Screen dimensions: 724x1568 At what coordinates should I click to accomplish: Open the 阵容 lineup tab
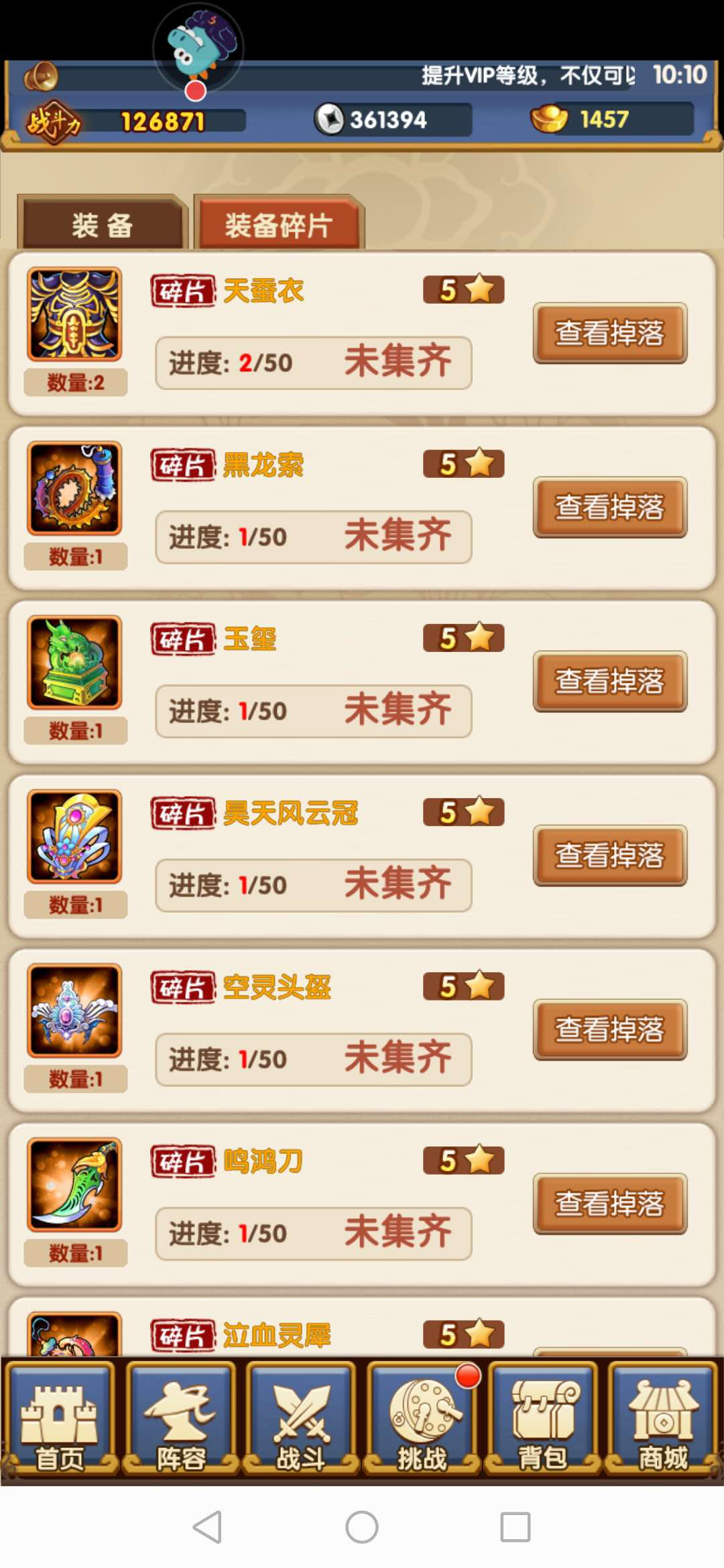pos(180,1418)
